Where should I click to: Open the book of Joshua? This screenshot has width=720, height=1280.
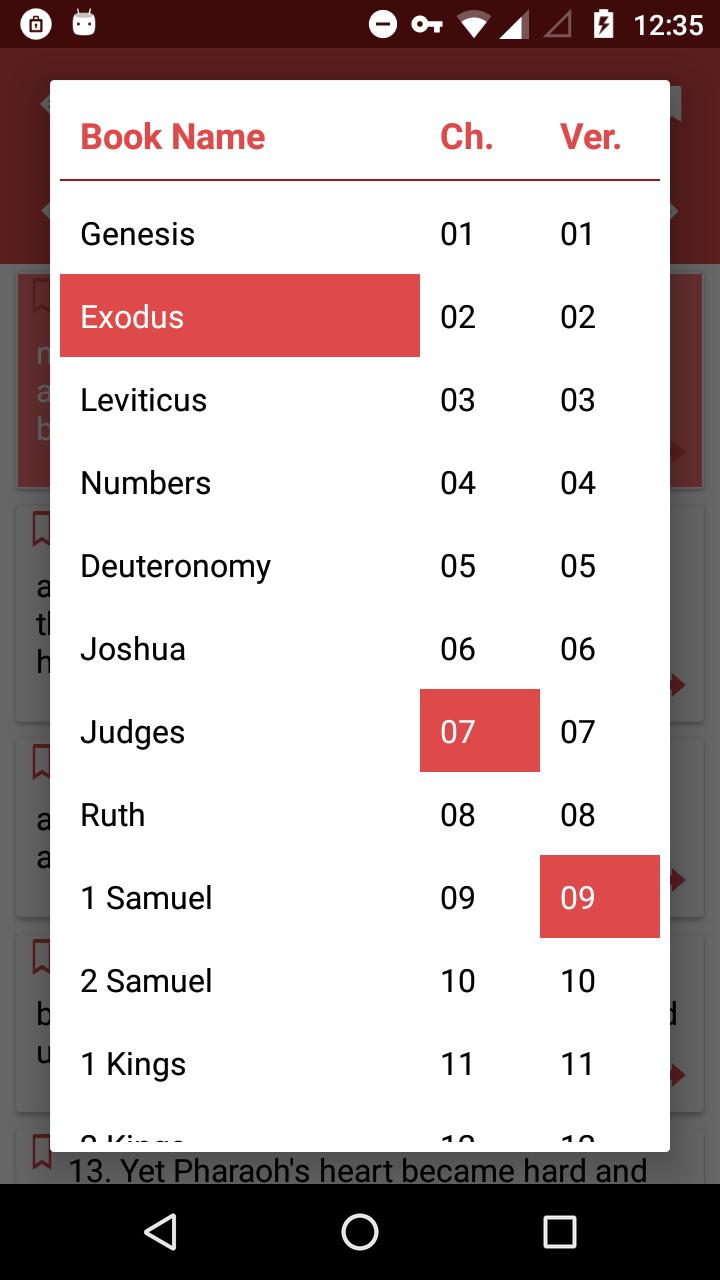click(133, 649)
